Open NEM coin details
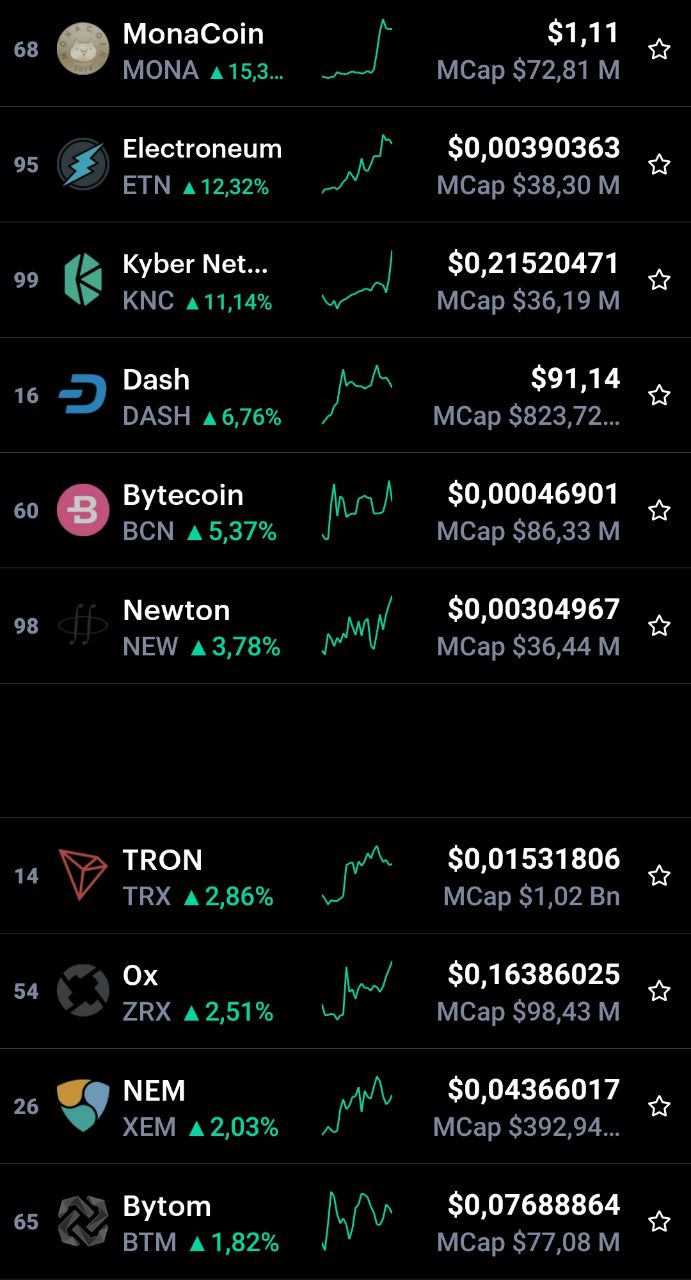This screenshot has width=691, height=1280. pos(345,1106)
